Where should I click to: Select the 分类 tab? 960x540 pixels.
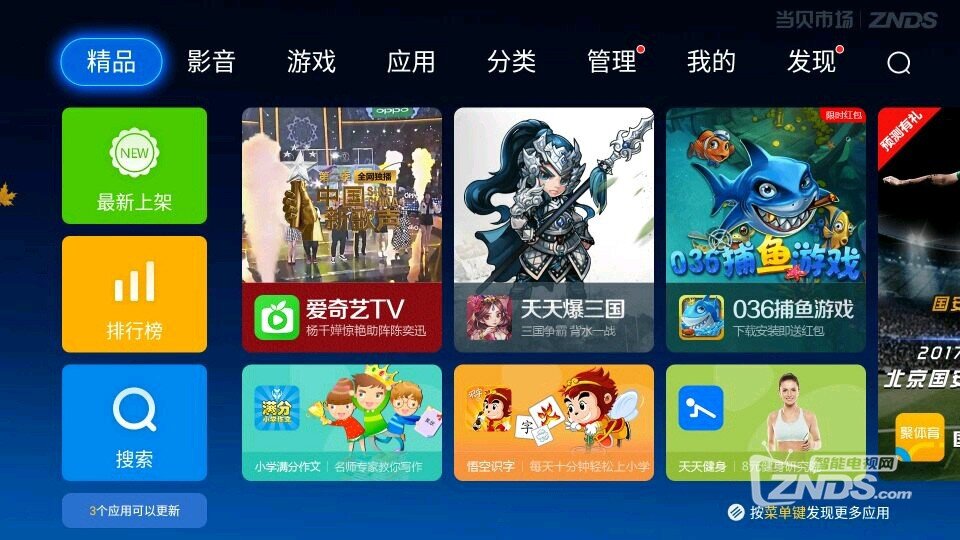tap(511, 62)
